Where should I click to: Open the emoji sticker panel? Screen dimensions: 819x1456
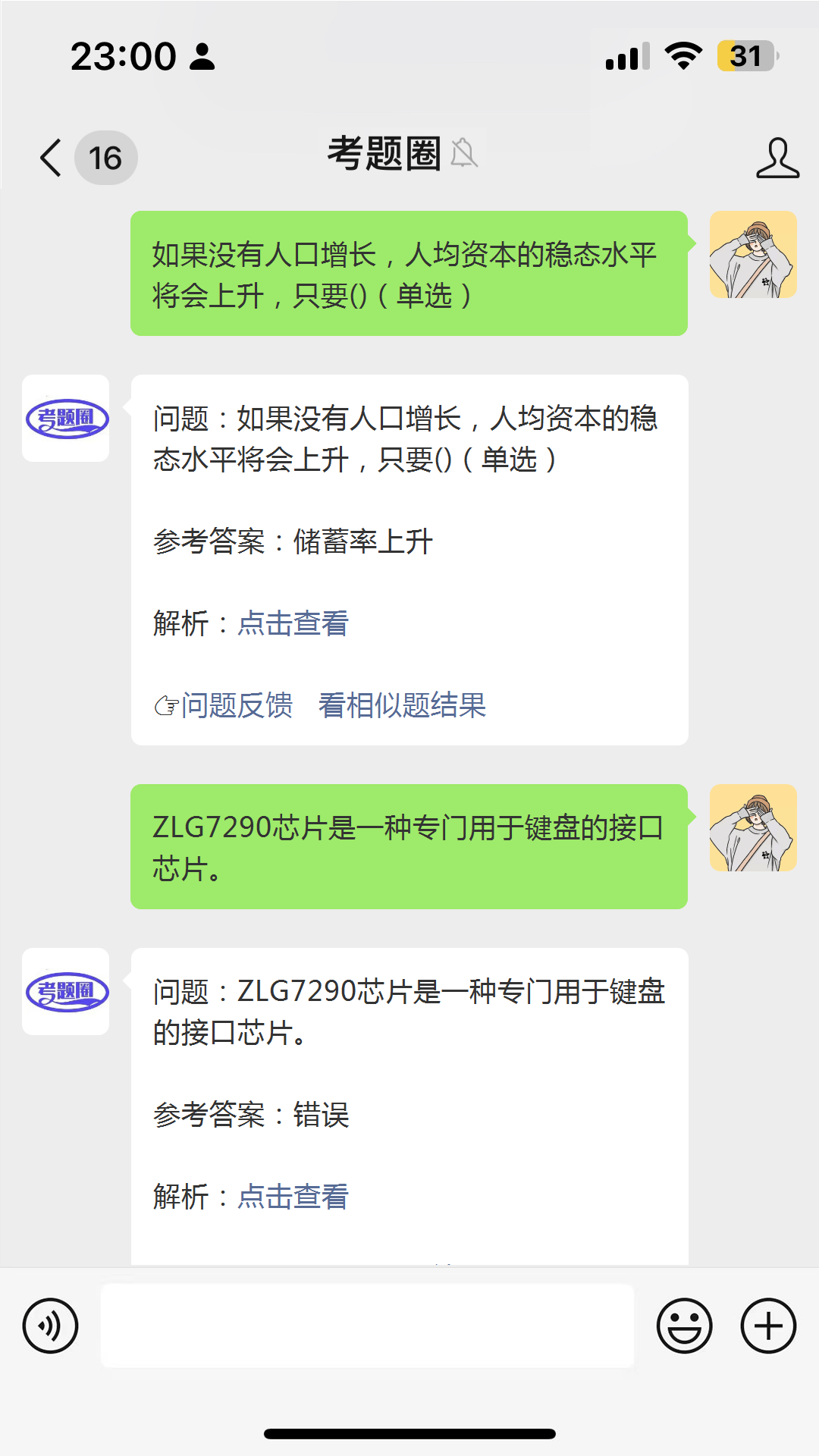(684, 1326)
